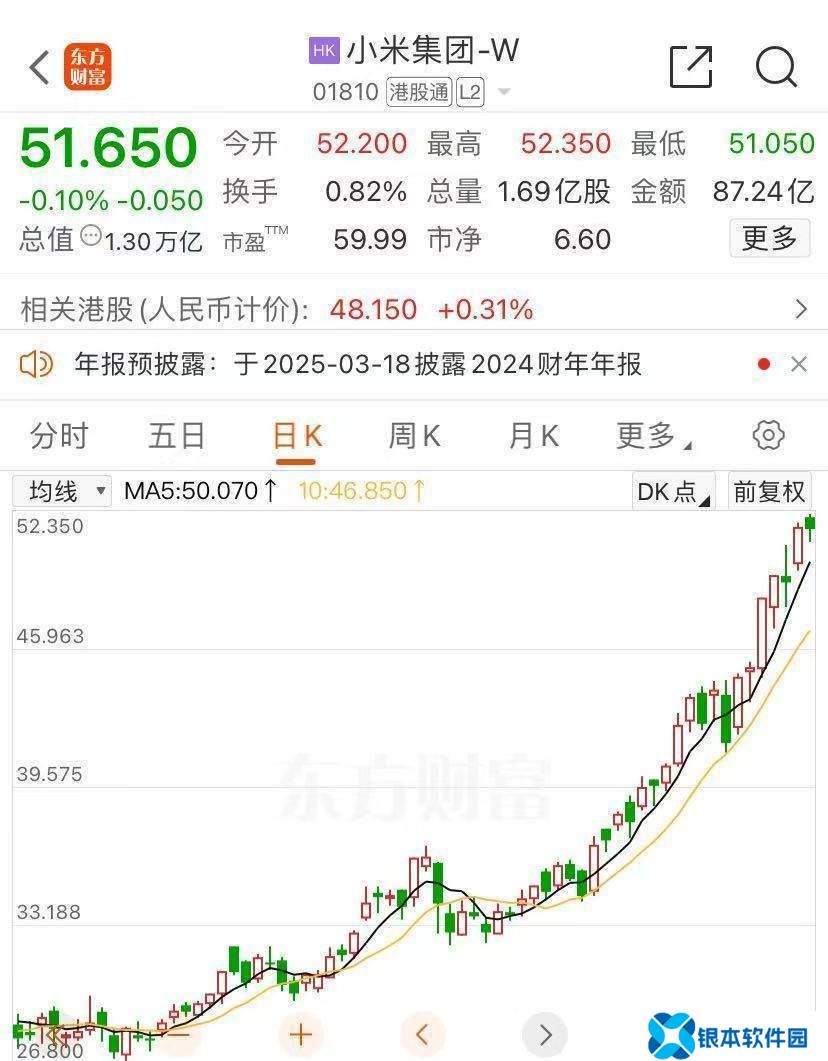Share this stock page
828x1061 pixels.
tap(690, 67)
